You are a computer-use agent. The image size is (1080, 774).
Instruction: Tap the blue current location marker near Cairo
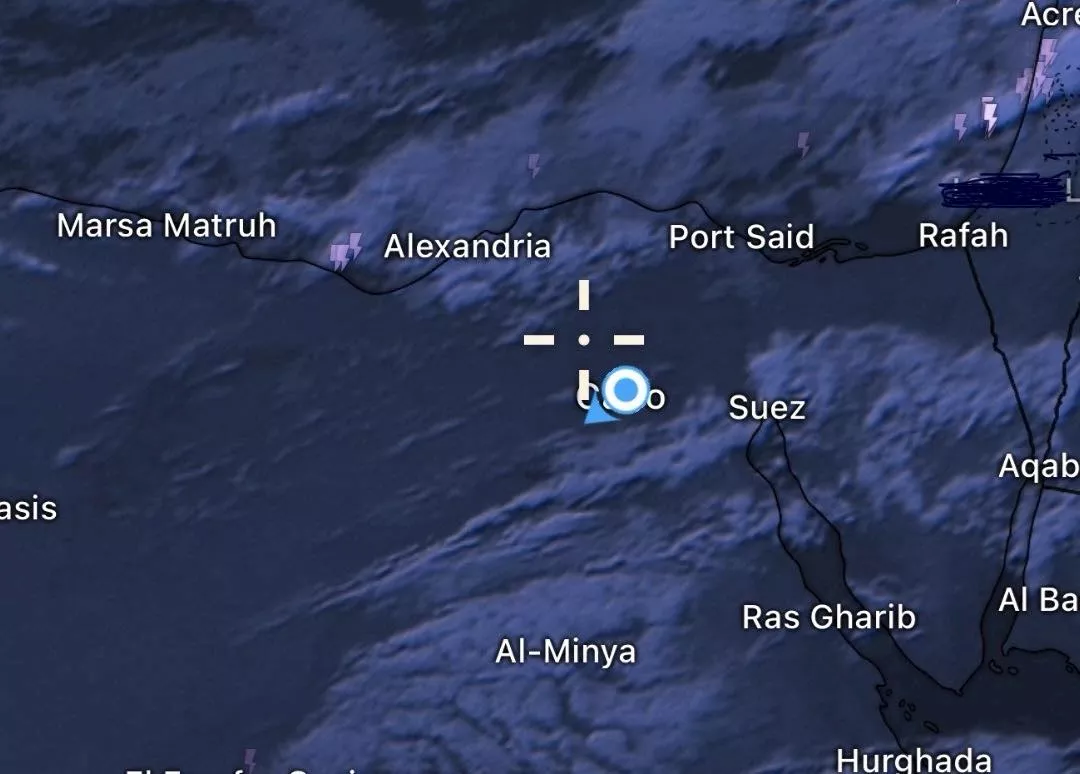626,390
